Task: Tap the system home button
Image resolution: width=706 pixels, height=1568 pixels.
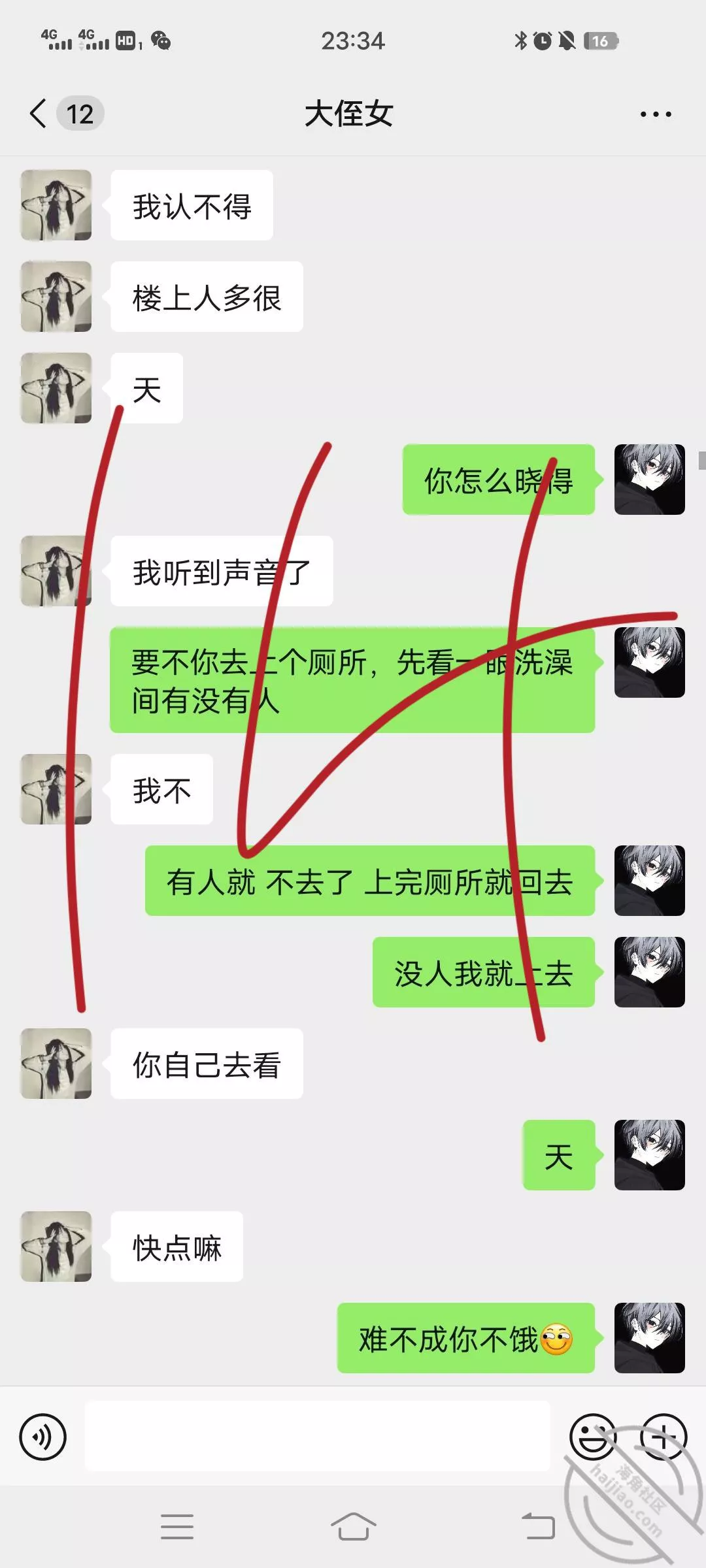Action: tap(353, 1527)
